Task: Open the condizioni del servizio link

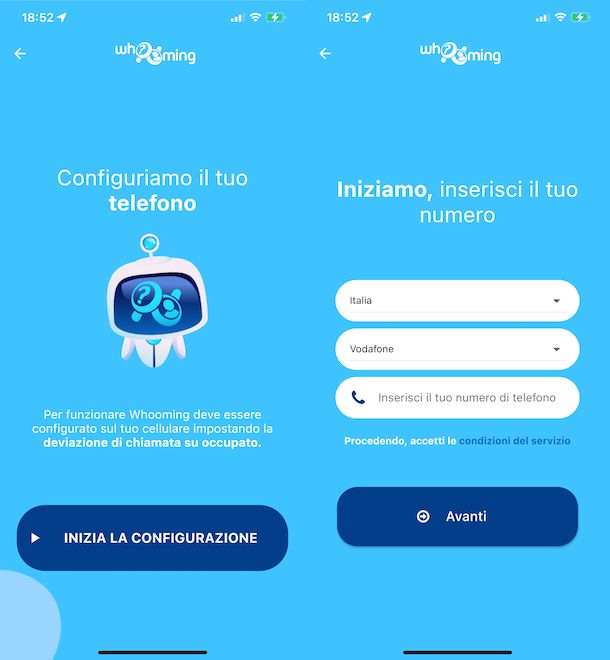Action: (515, 441)
